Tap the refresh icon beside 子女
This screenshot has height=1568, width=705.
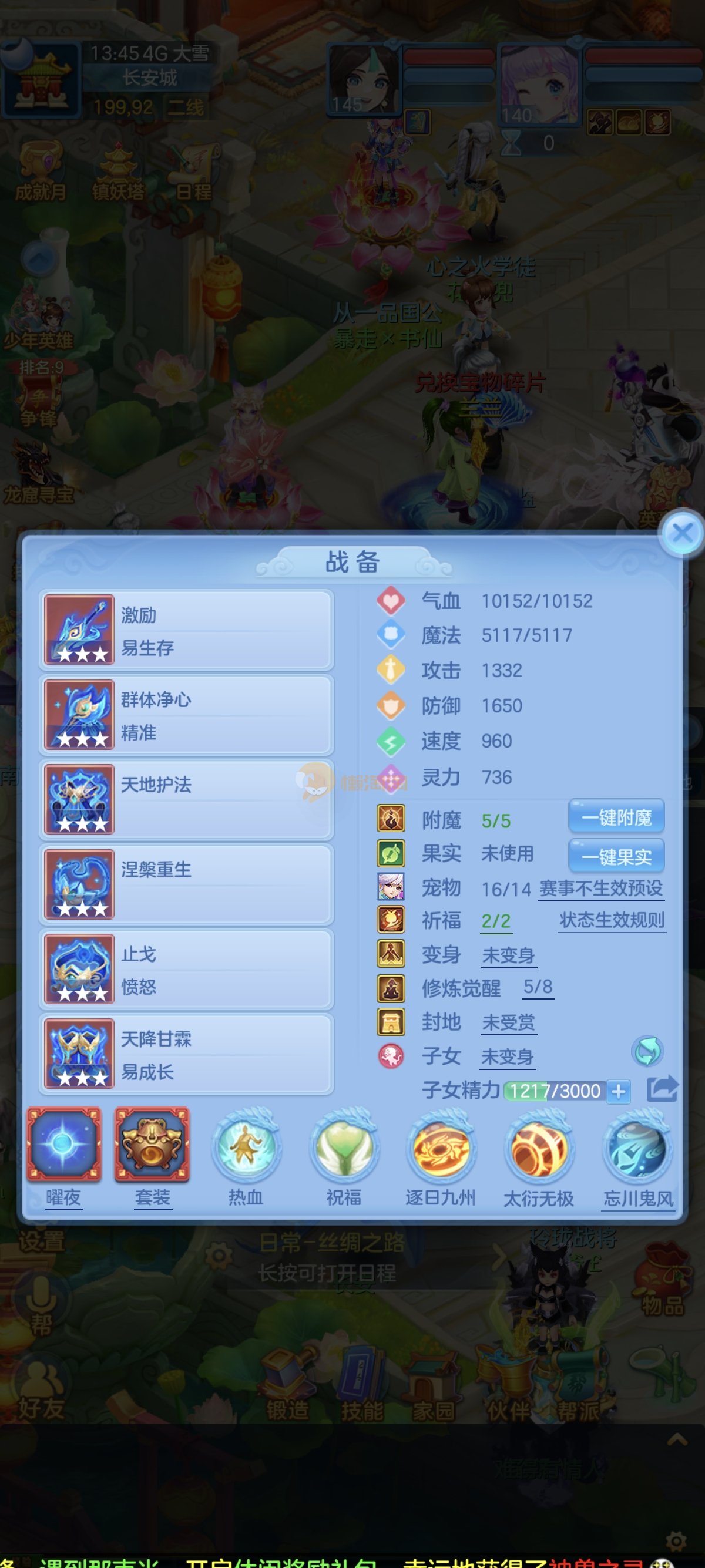pos(648,1051)
